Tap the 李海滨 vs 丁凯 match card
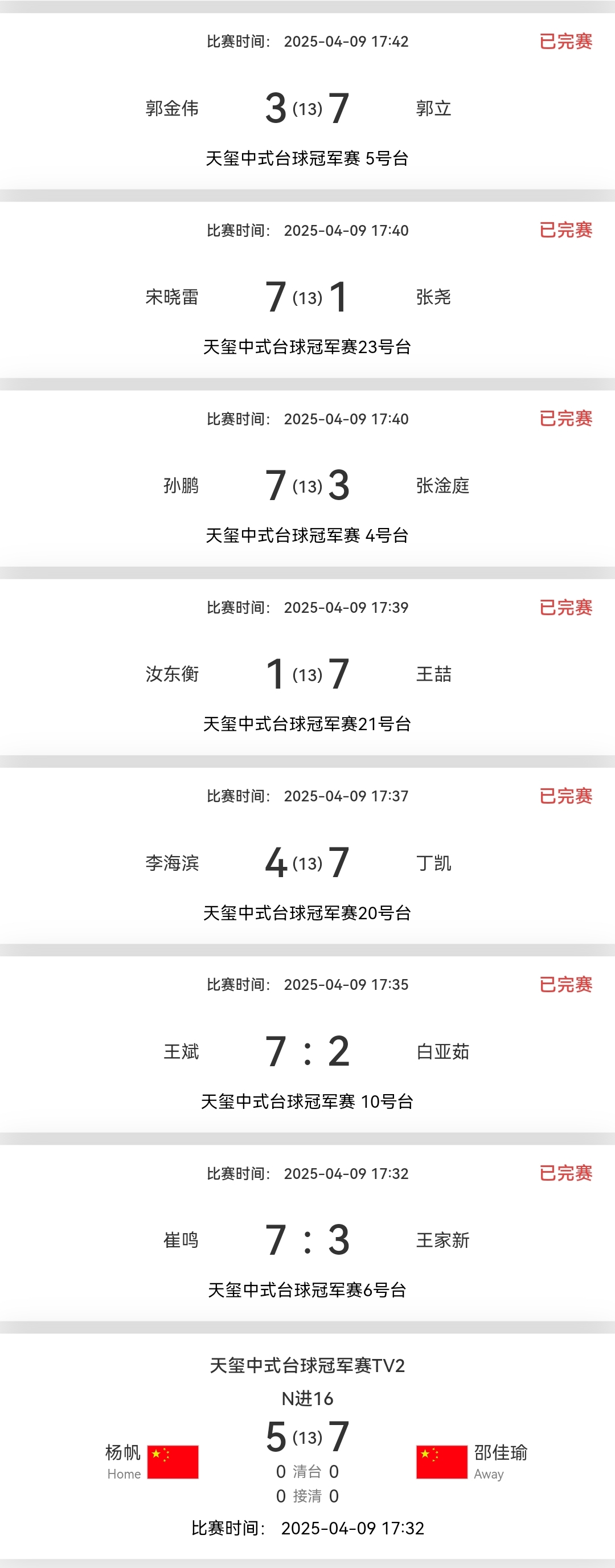The height and width of the screenshot is (1568, 615). click(x=307, y=862)
